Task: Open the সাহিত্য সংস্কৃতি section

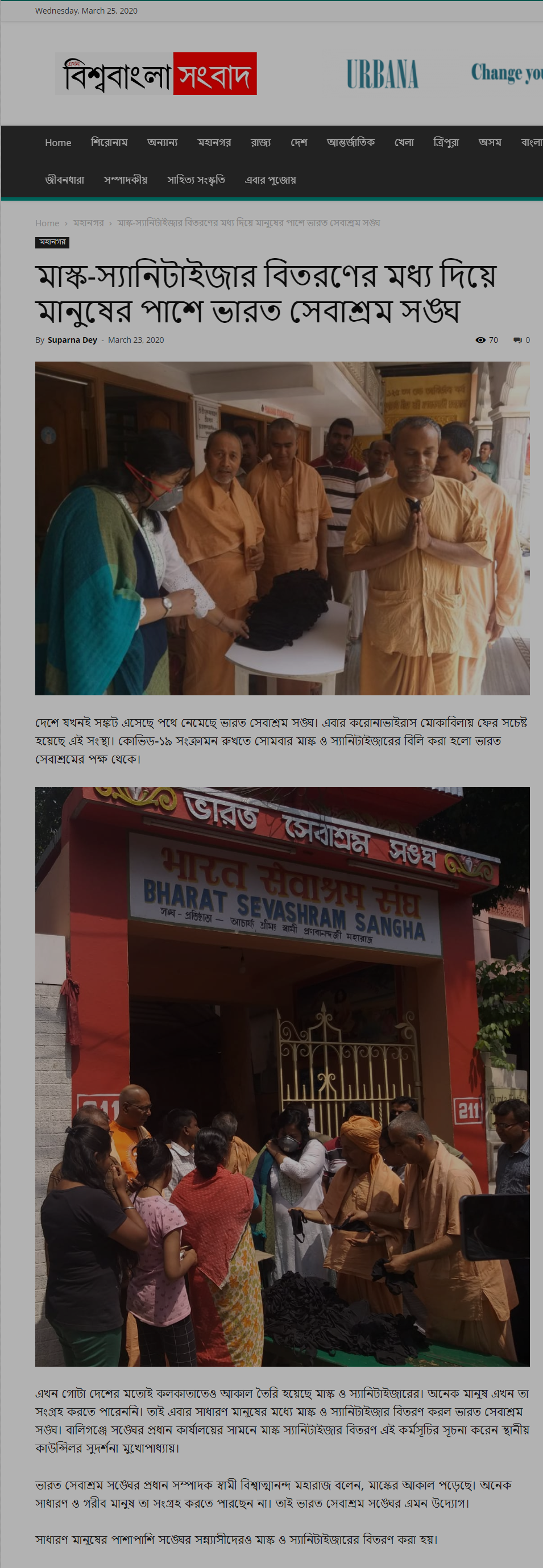Action: [196, 180]
